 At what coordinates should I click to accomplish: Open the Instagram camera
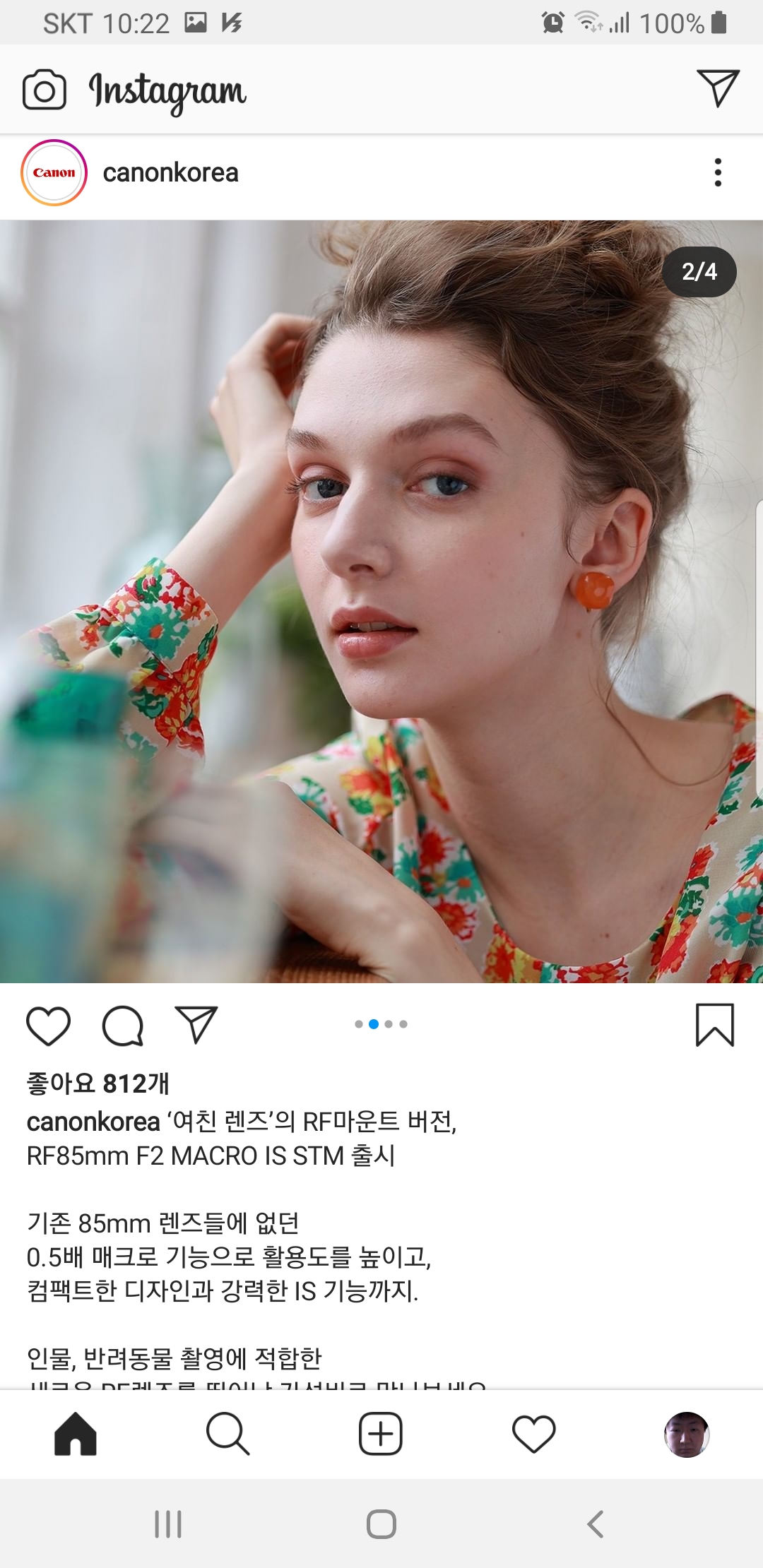coord(44,90)
